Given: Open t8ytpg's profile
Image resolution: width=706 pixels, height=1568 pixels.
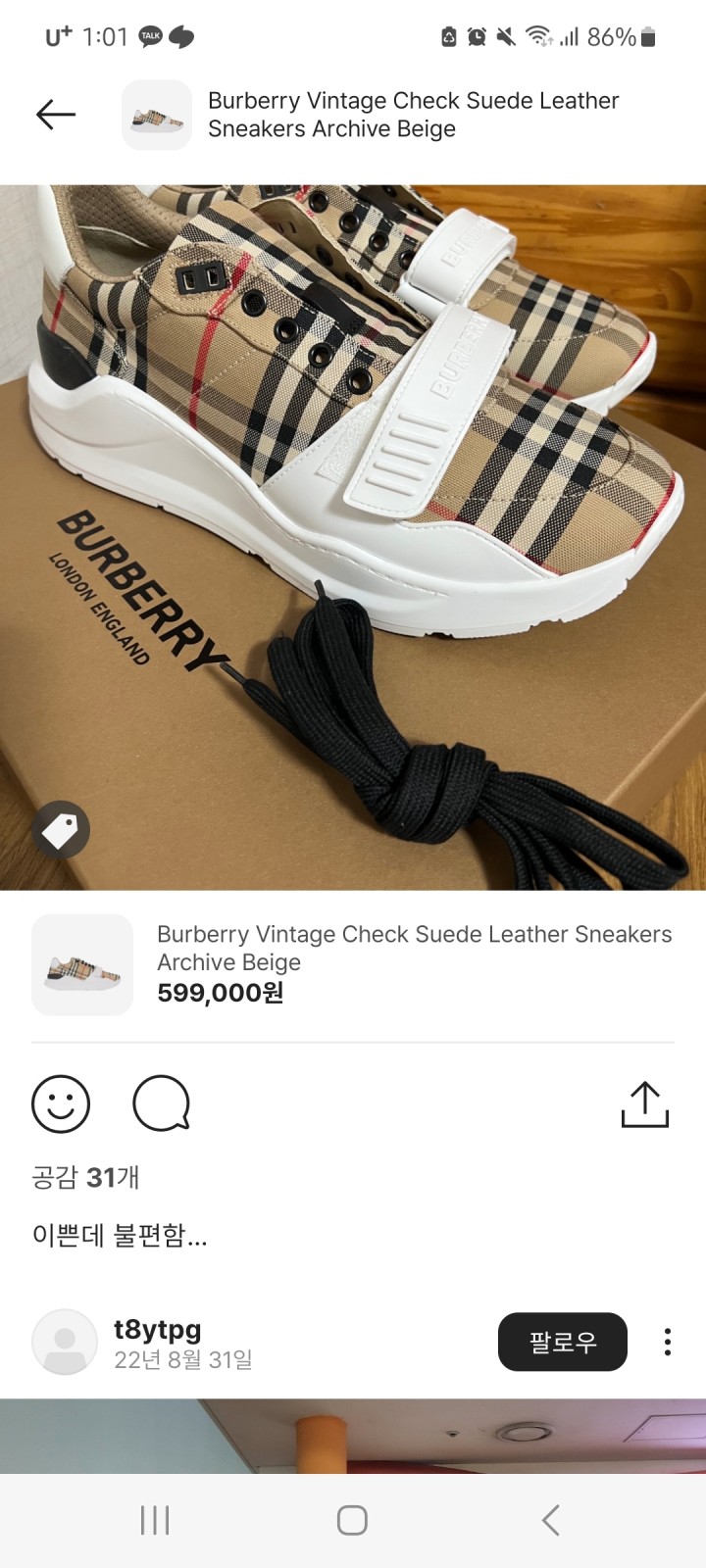Looking at the screenshot, I should point(157,1330).
